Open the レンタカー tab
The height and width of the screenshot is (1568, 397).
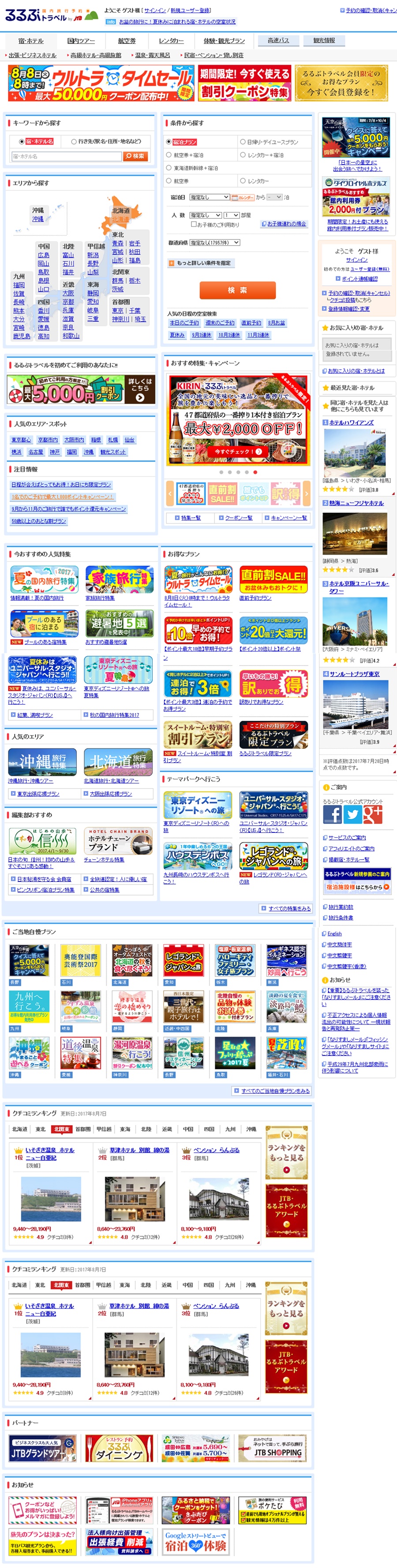172,41
